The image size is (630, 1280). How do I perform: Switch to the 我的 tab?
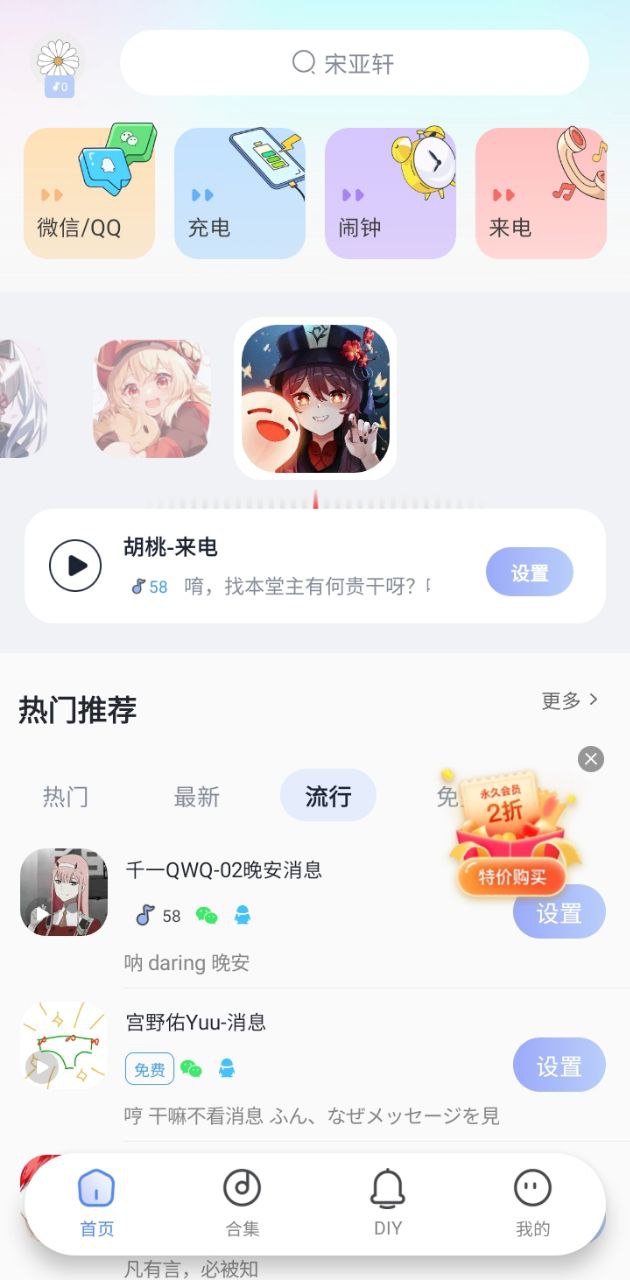(x=532, y=1204)
